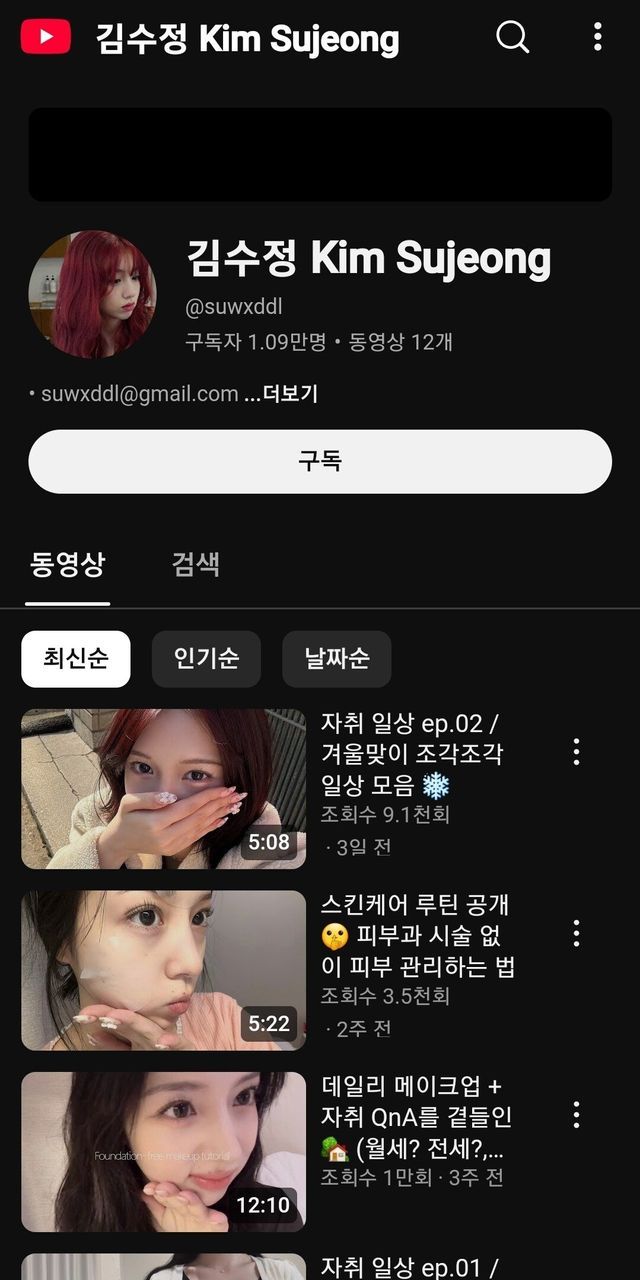
Task: Sort videos by 인기순 chip
Action: click(206, 659)
